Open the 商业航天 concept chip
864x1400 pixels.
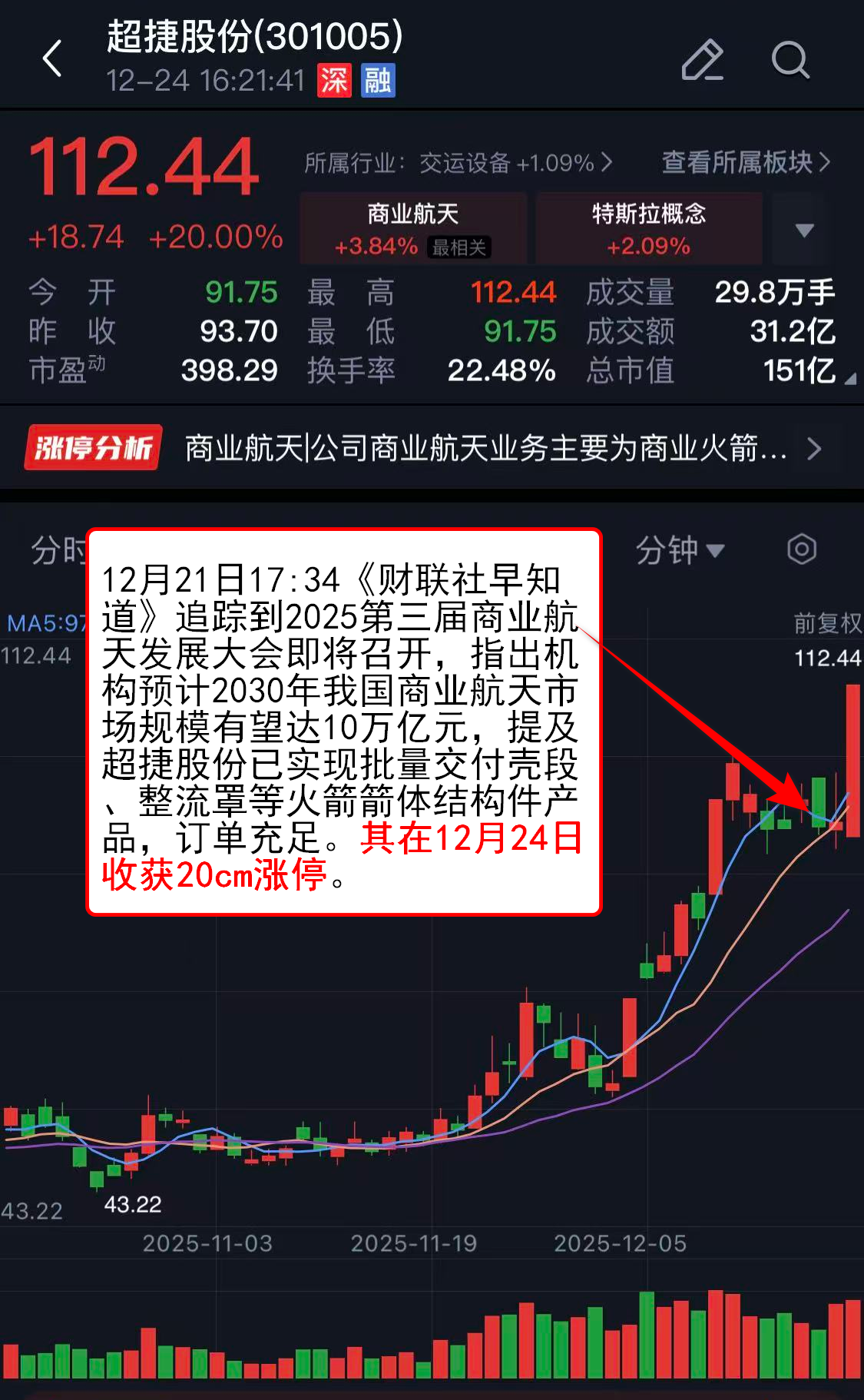tap(413, 229)
